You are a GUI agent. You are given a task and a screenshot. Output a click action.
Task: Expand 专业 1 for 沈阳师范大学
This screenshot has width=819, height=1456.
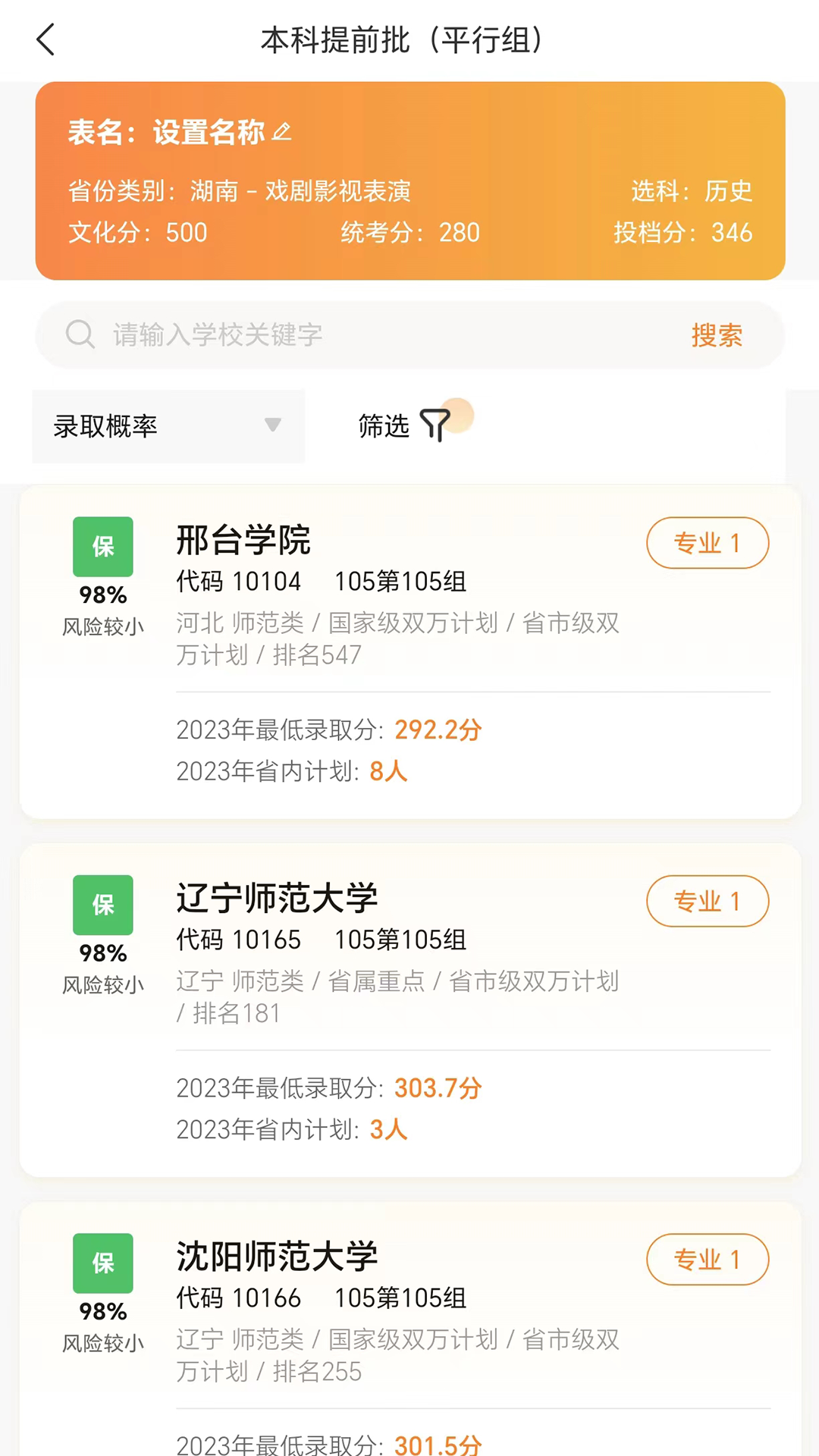tap(707, 1260)
